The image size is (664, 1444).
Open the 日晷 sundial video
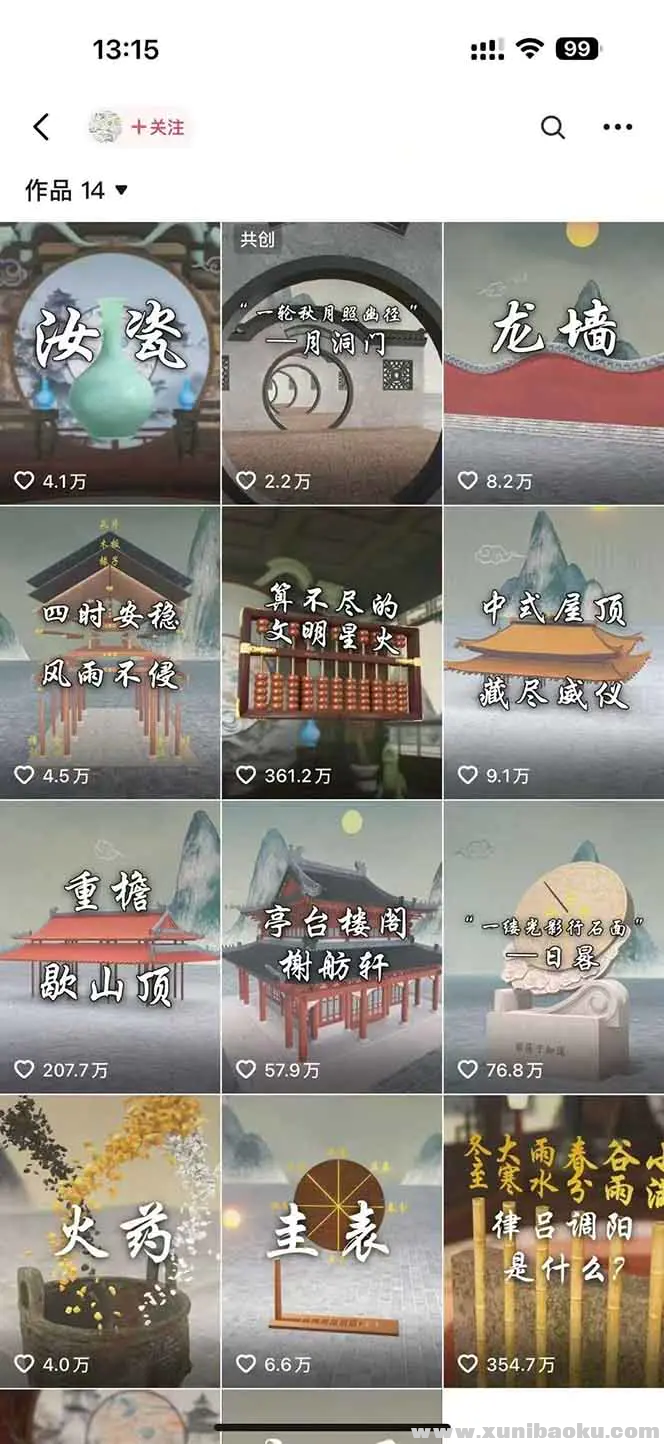[554, 946]
